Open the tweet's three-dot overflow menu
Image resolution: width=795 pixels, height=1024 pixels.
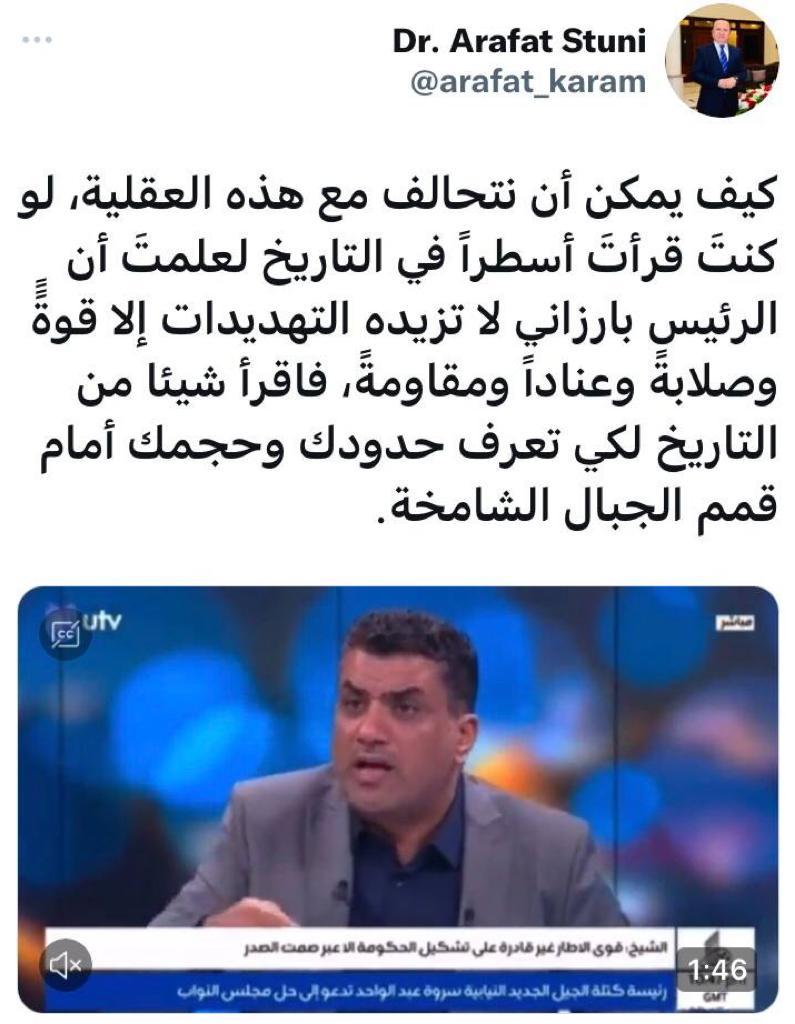pos(37,41)
